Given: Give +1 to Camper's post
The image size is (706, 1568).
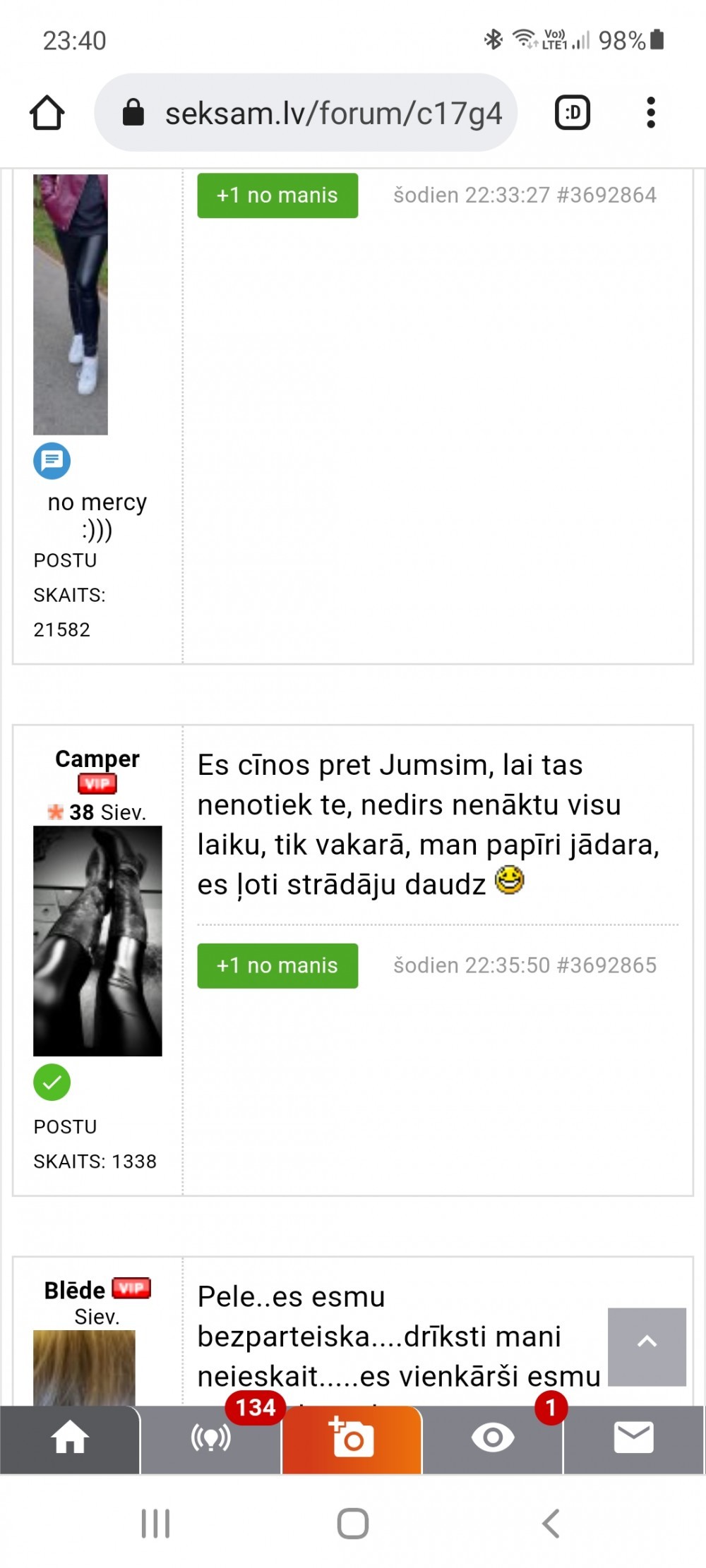Looking at the screenshot, I should (x=277, y=965).
